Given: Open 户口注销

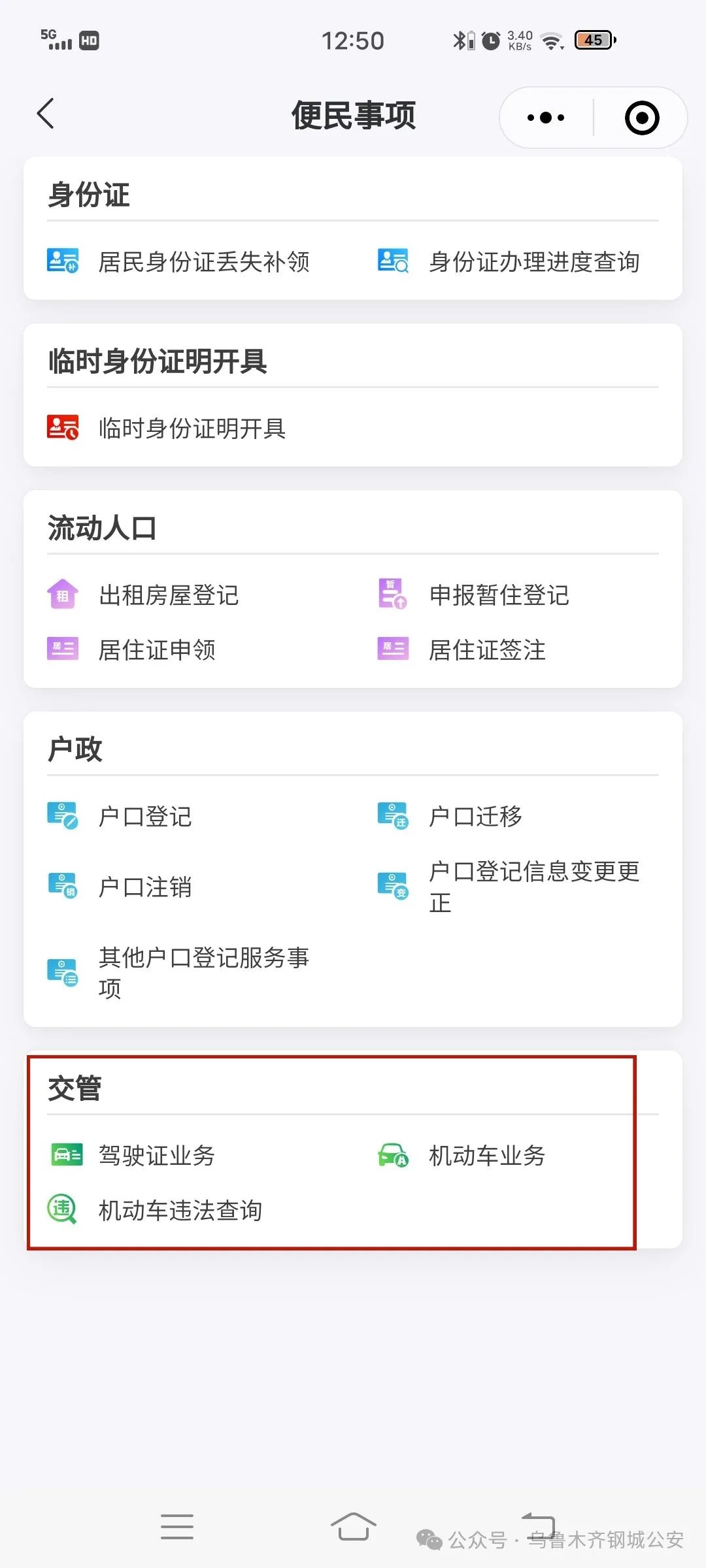Looking at the screenshot, I should tap(144, 887).
